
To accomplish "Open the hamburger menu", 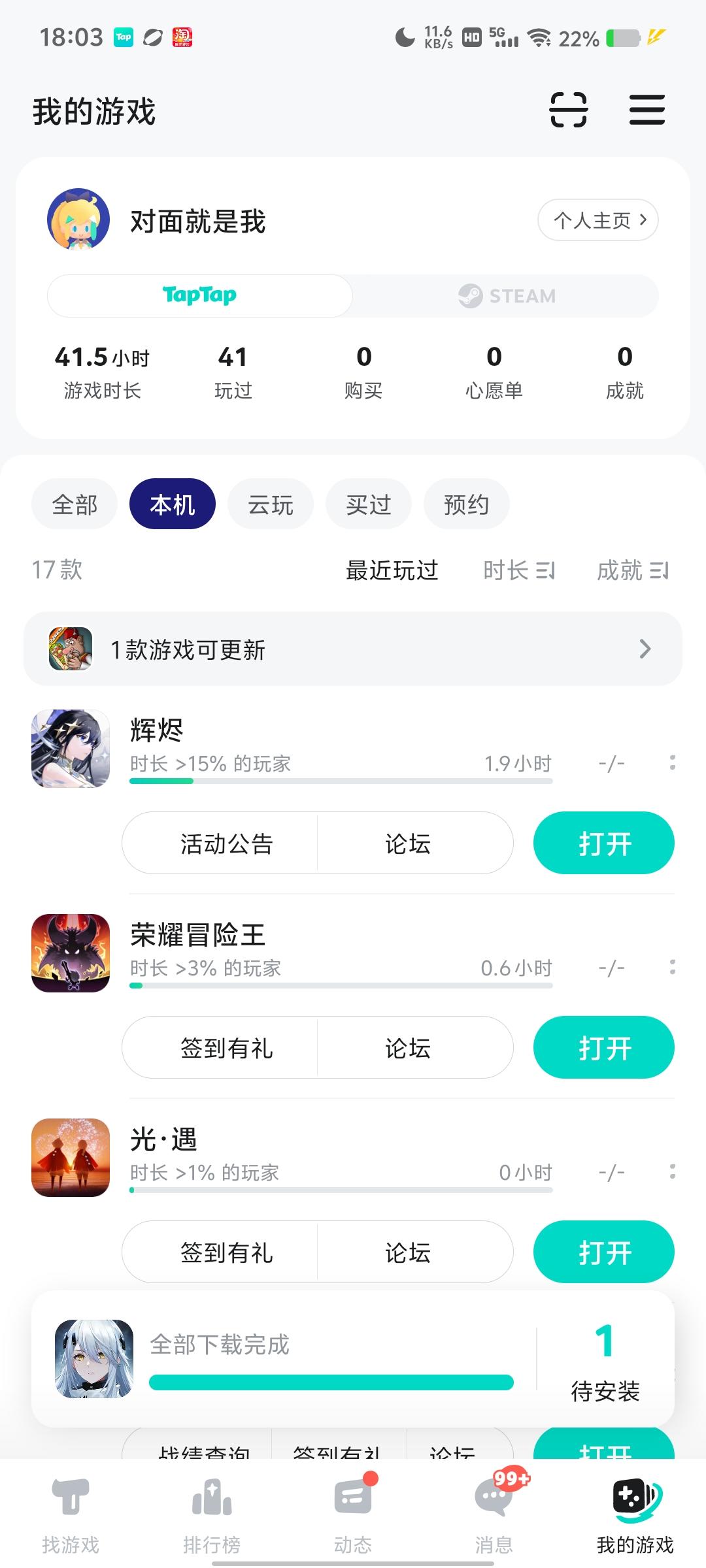I will pos(647,110).
